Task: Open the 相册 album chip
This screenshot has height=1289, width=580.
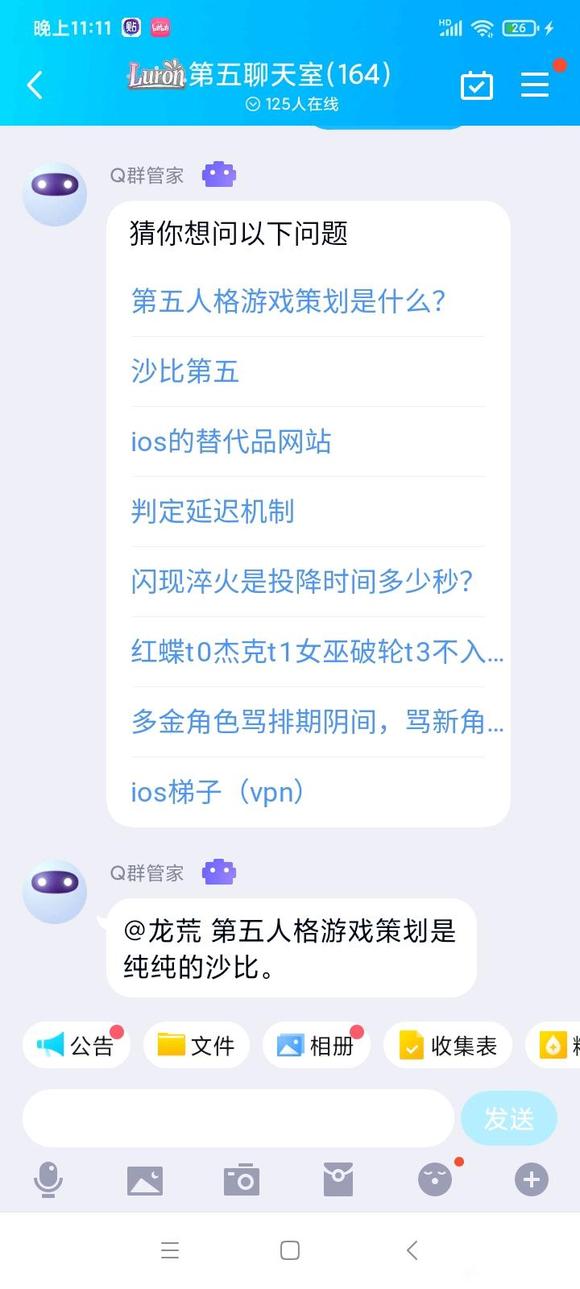Action: (x=316, y=1045)
